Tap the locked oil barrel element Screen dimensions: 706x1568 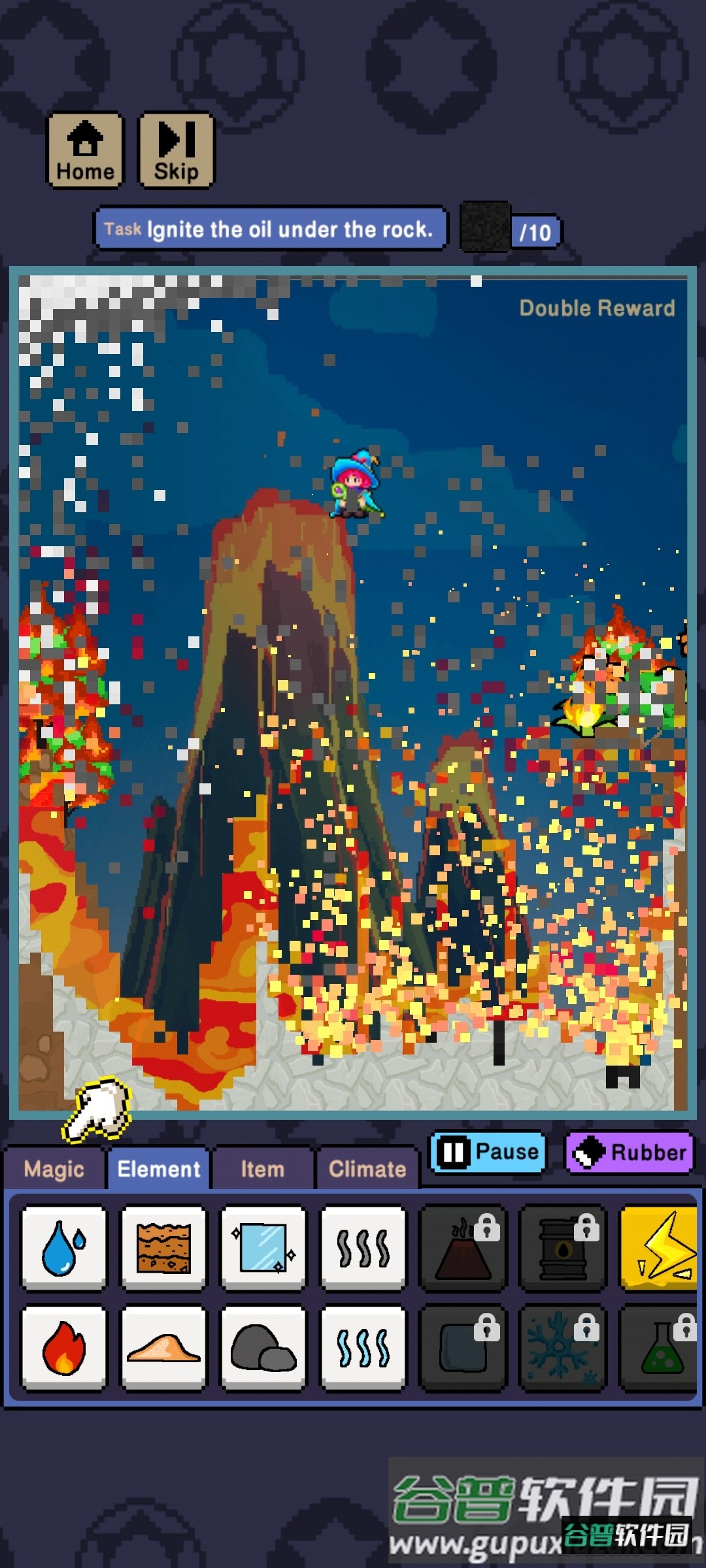coord(562,1249)
